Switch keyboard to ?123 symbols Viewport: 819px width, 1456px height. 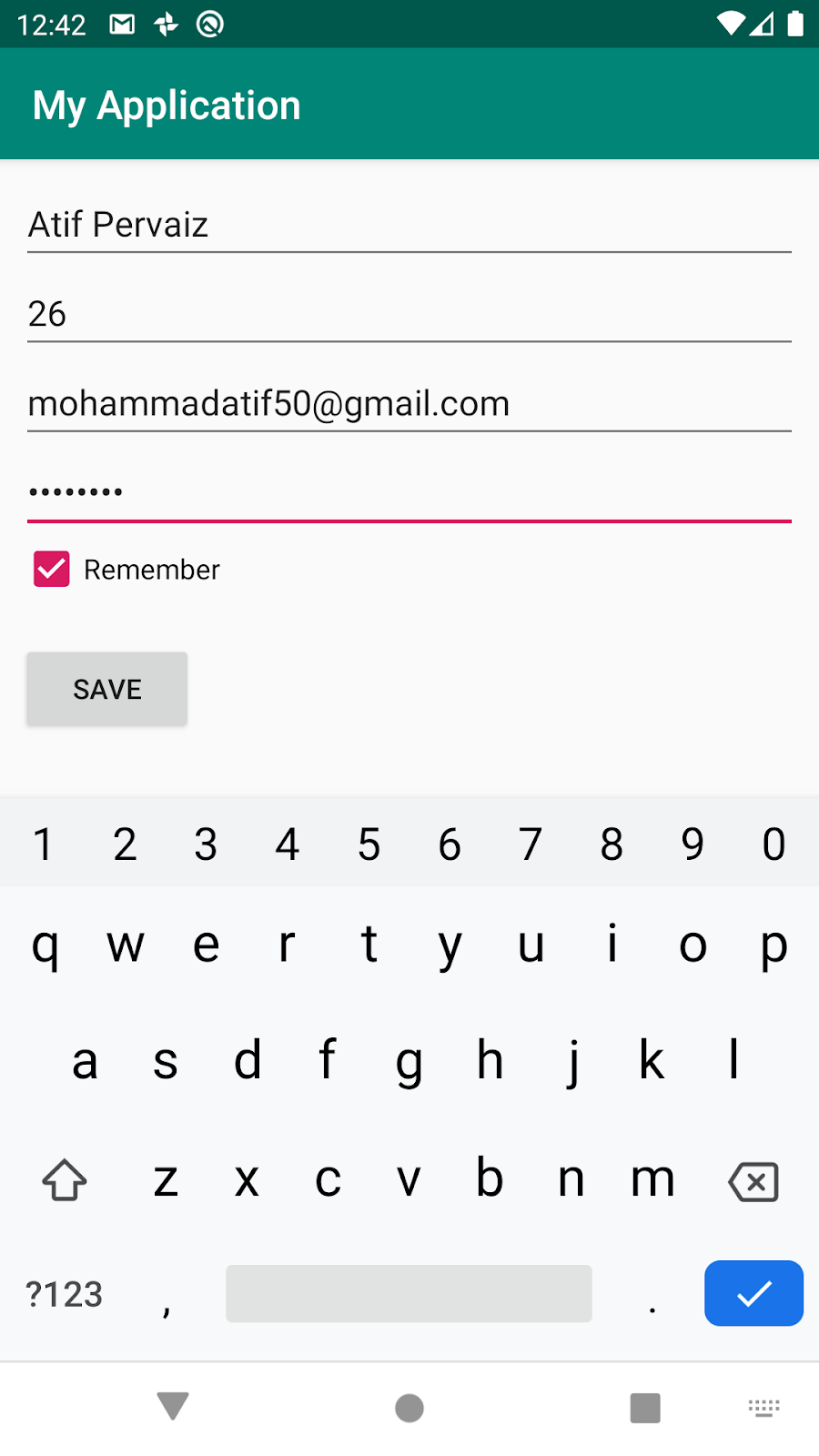(x=65, y=1293)
